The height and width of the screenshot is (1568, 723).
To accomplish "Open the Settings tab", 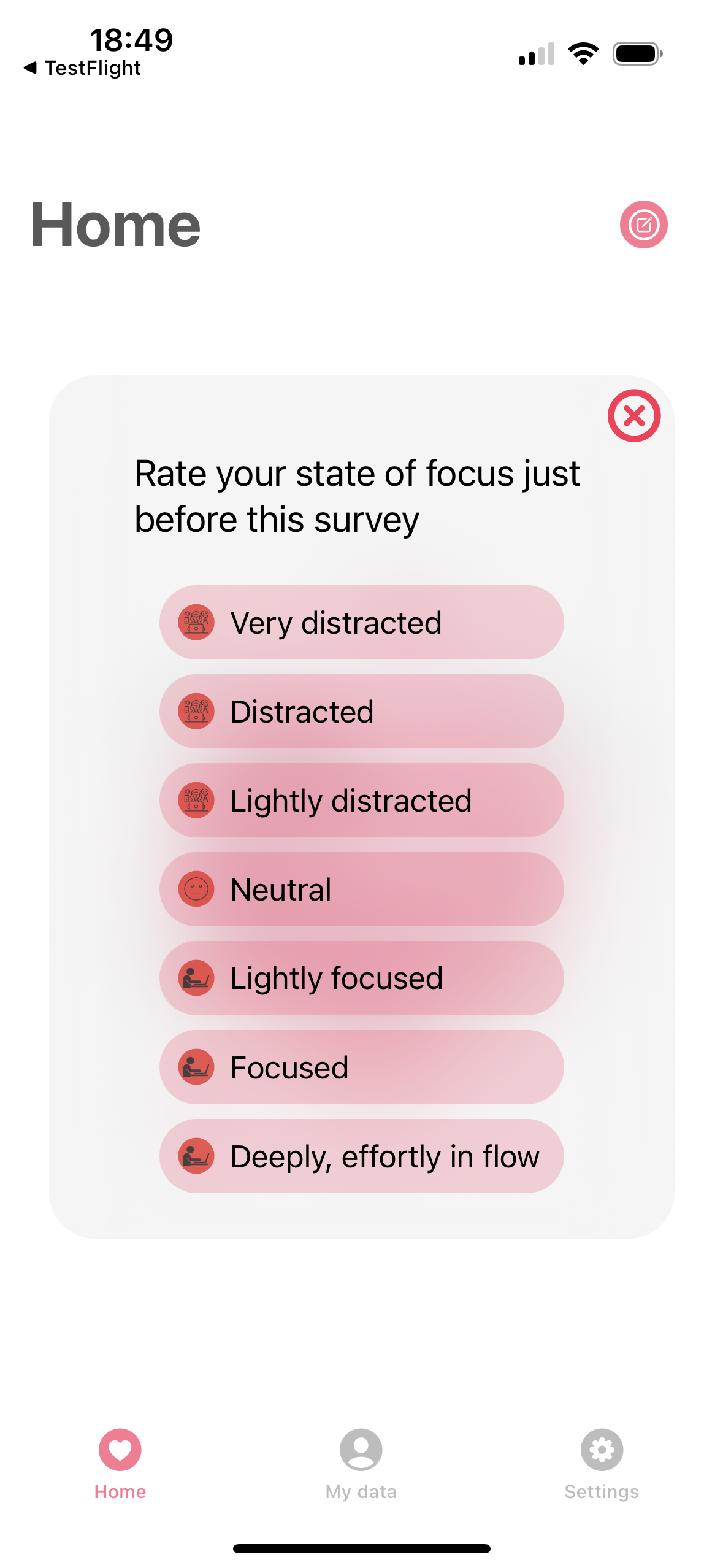I will click(x=602, y=1463).
